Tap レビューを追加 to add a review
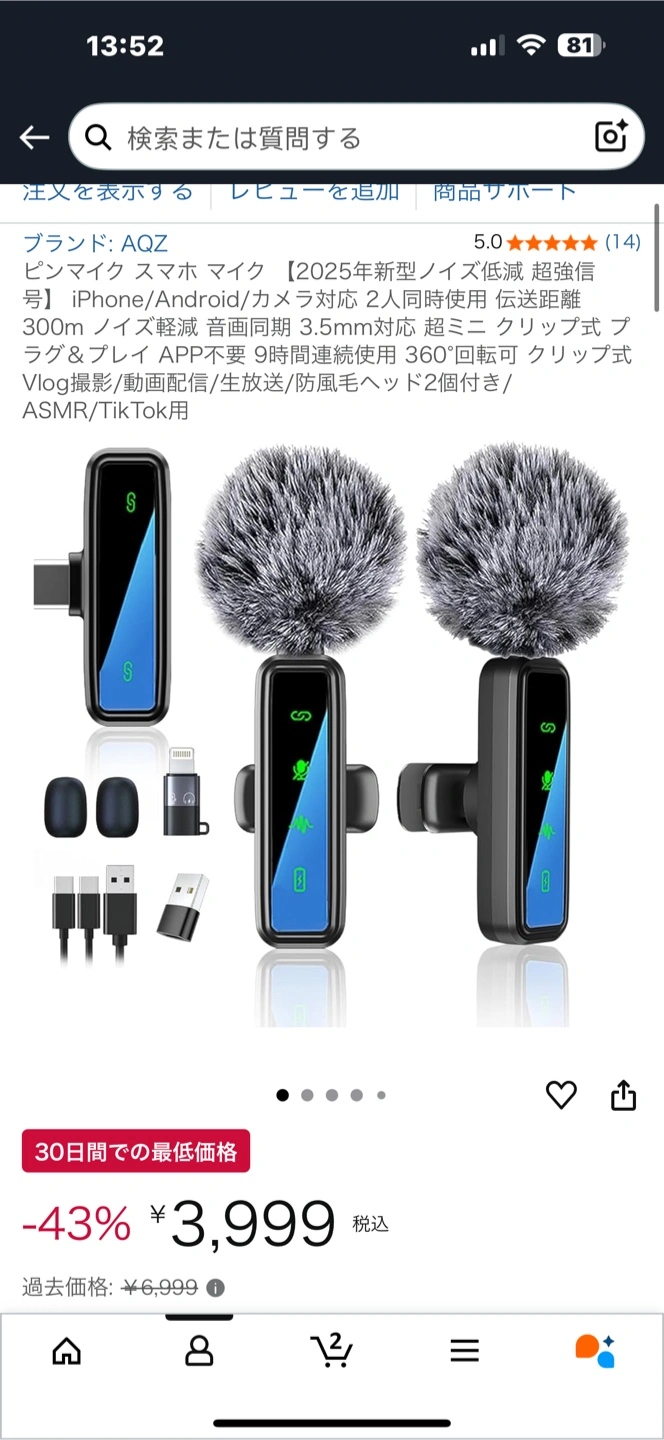664x1440 pixels. [314, 193]
